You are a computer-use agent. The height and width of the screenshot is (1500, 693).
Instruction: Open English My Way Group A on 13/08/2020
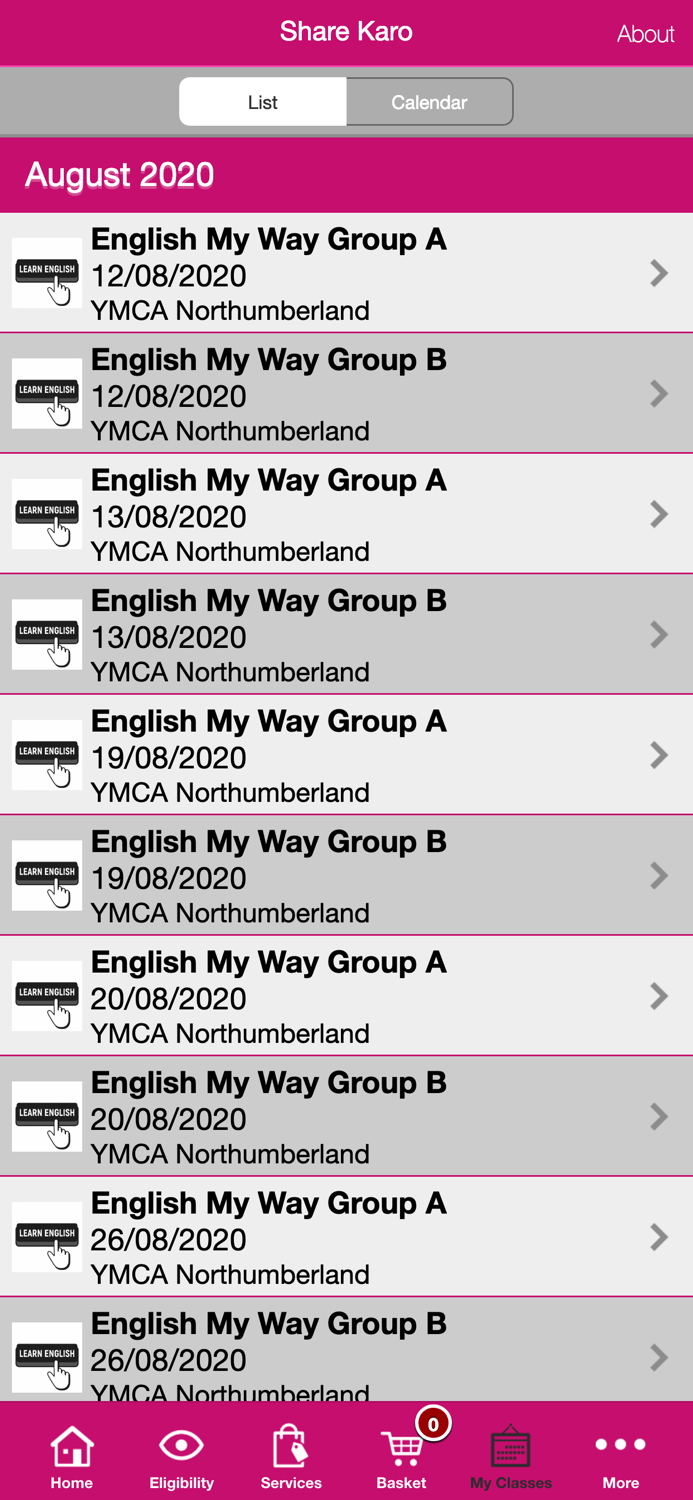pyautogui.click(x=346, y=514)
